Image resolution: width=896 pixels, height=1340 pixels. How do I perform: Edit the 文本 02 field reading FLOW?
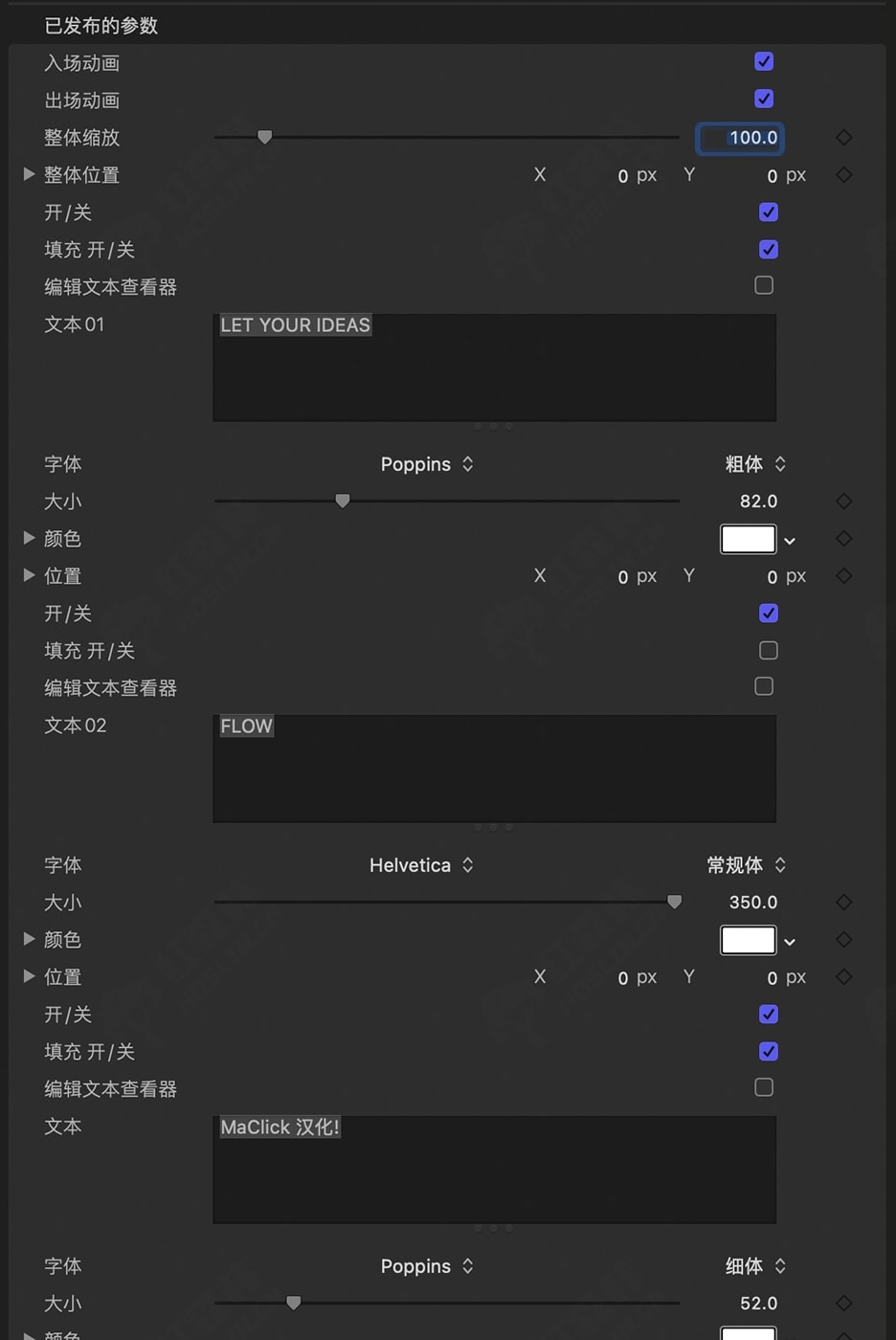click(494, 769)
